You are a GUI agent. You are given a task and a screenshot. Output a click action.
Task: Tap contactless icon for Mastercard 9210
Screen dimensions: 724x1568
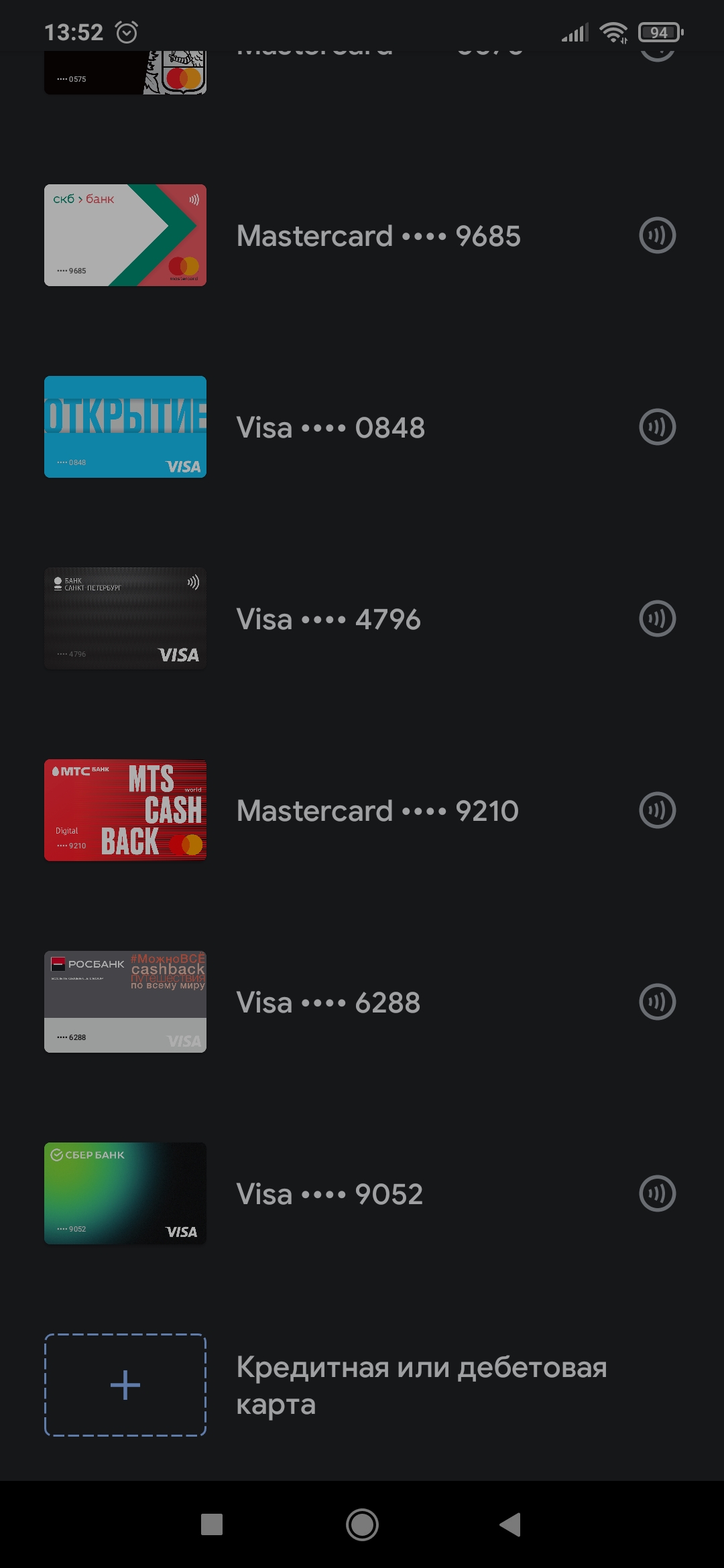pos(657,810)
